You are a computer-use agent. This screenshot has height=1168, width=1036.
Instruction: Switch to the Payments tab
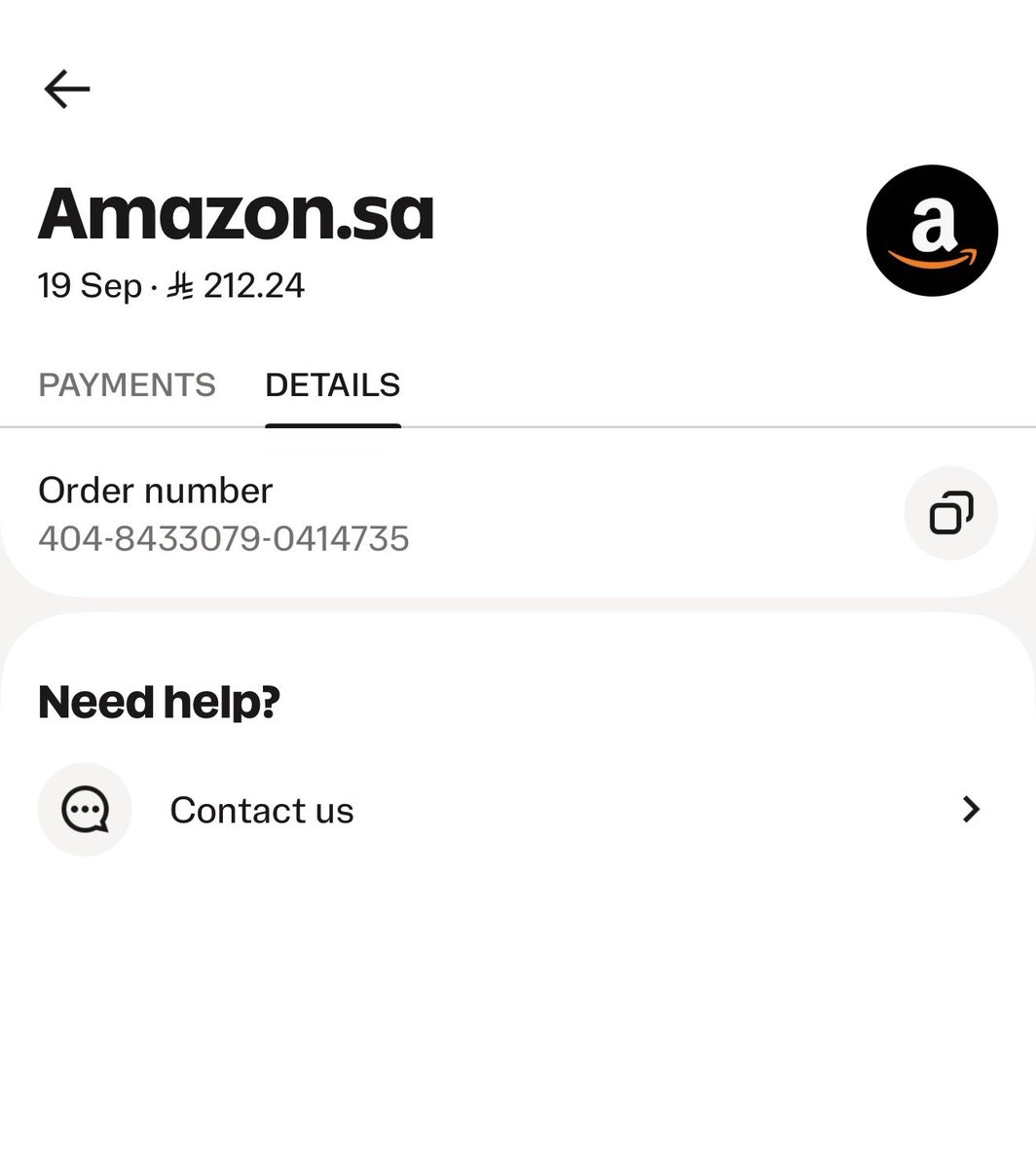tap(127, 384)
